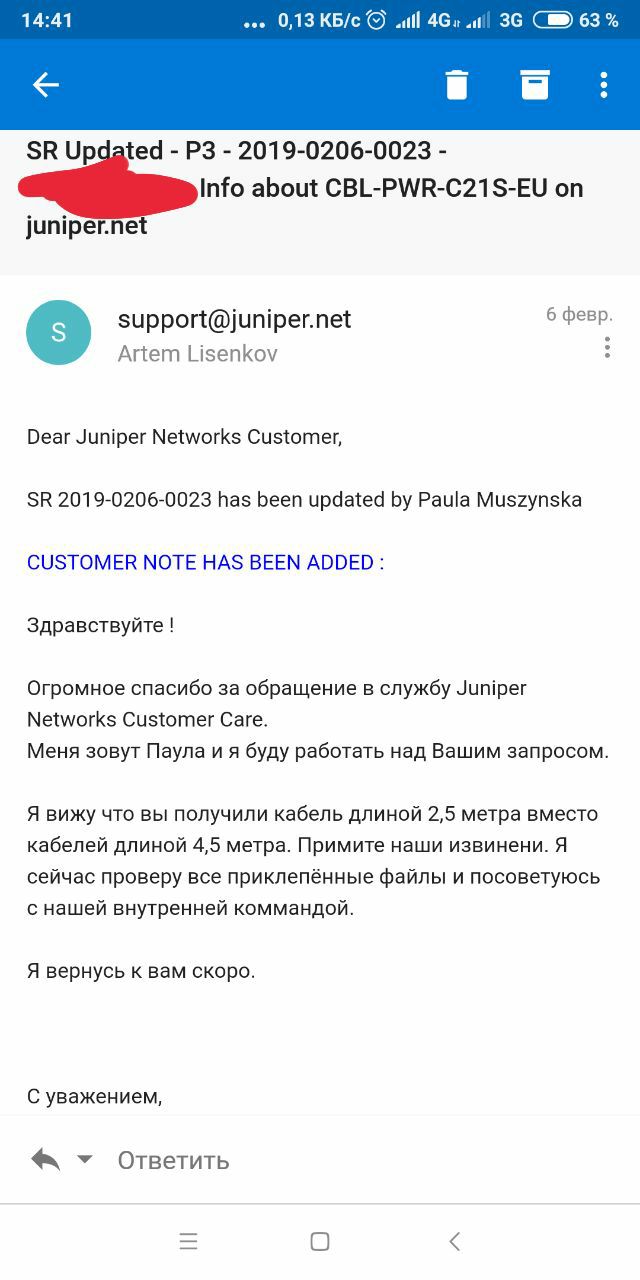Reply with the arrow icon
The height and width of the screenshot is (1280, 640).
[x=45, y=1160]
